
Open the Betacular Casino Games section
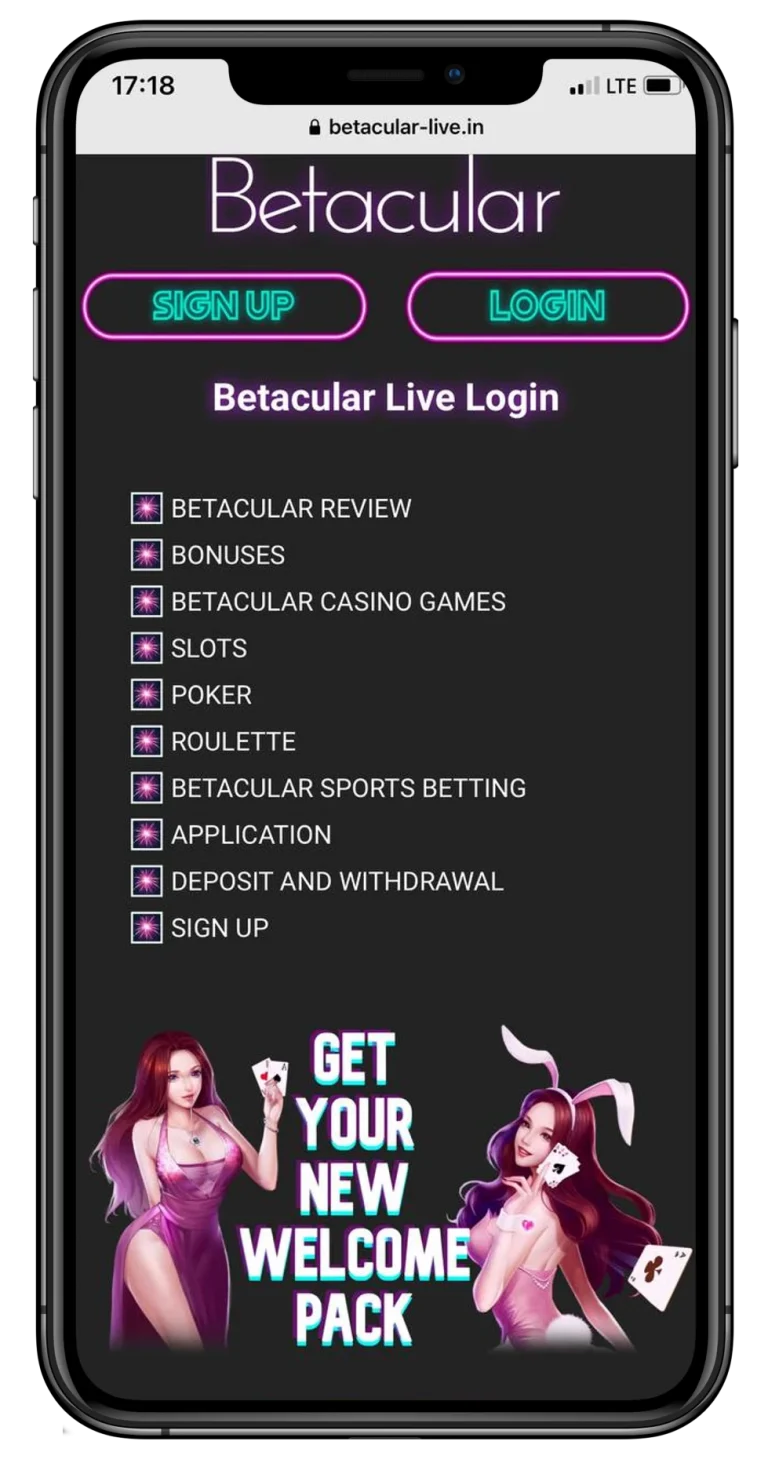click(x=338, y=602)
